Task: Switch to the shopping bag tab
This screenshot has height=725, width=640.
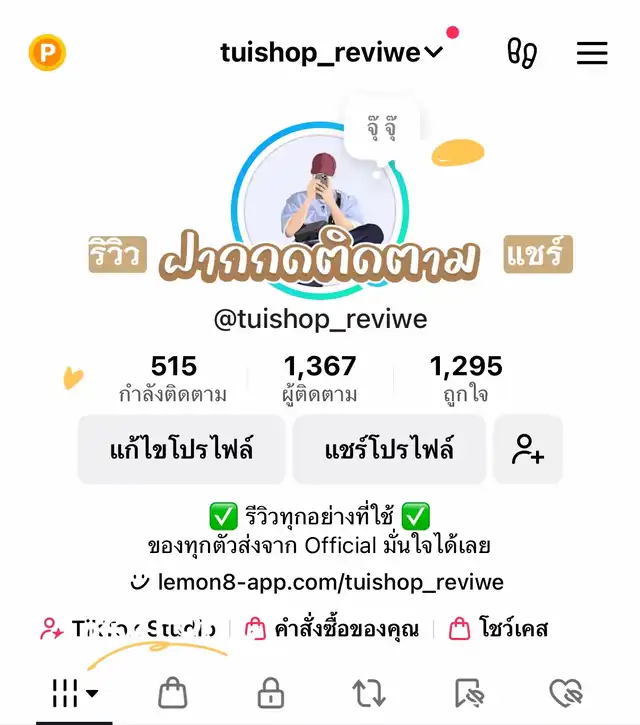Action: (173, 692)
